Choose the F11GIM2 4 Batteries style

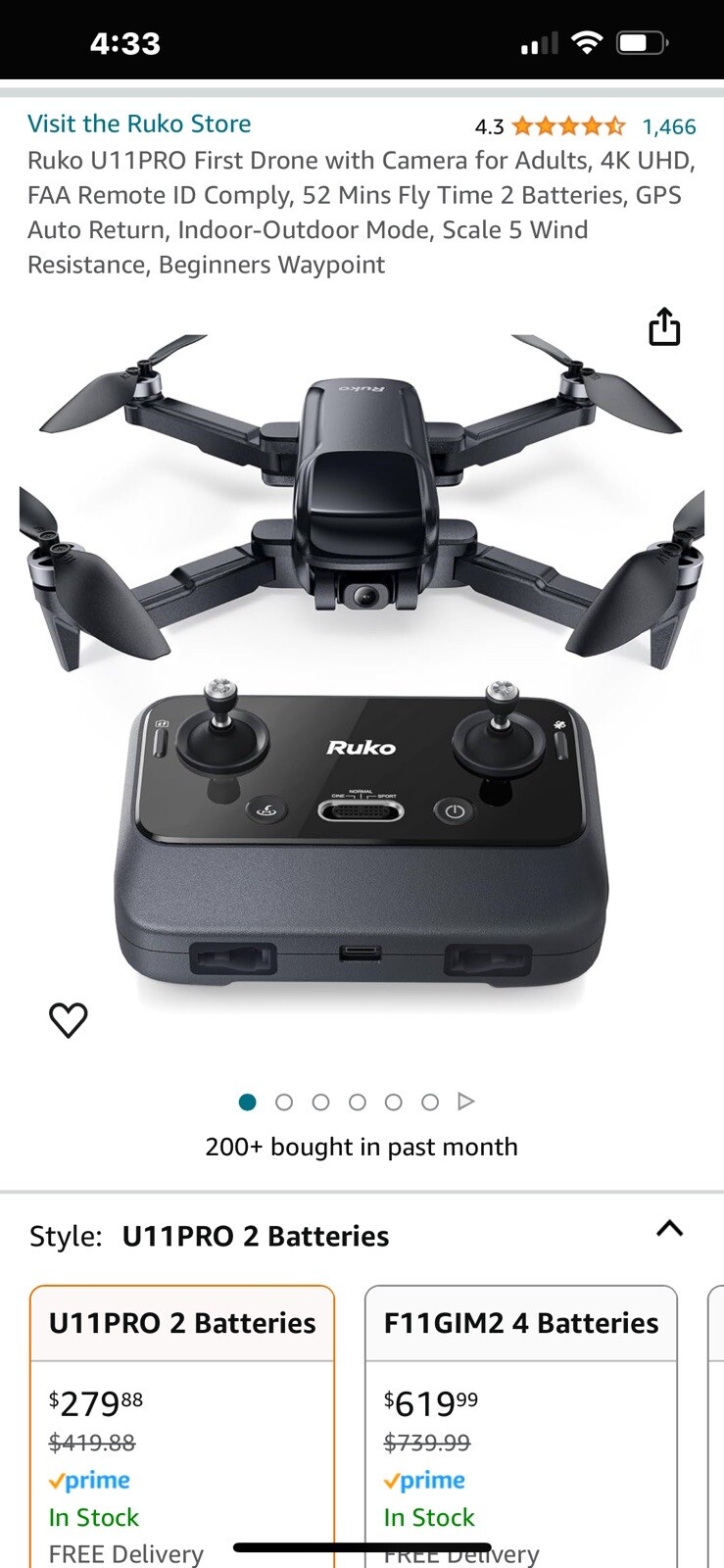click(520, 1411)
